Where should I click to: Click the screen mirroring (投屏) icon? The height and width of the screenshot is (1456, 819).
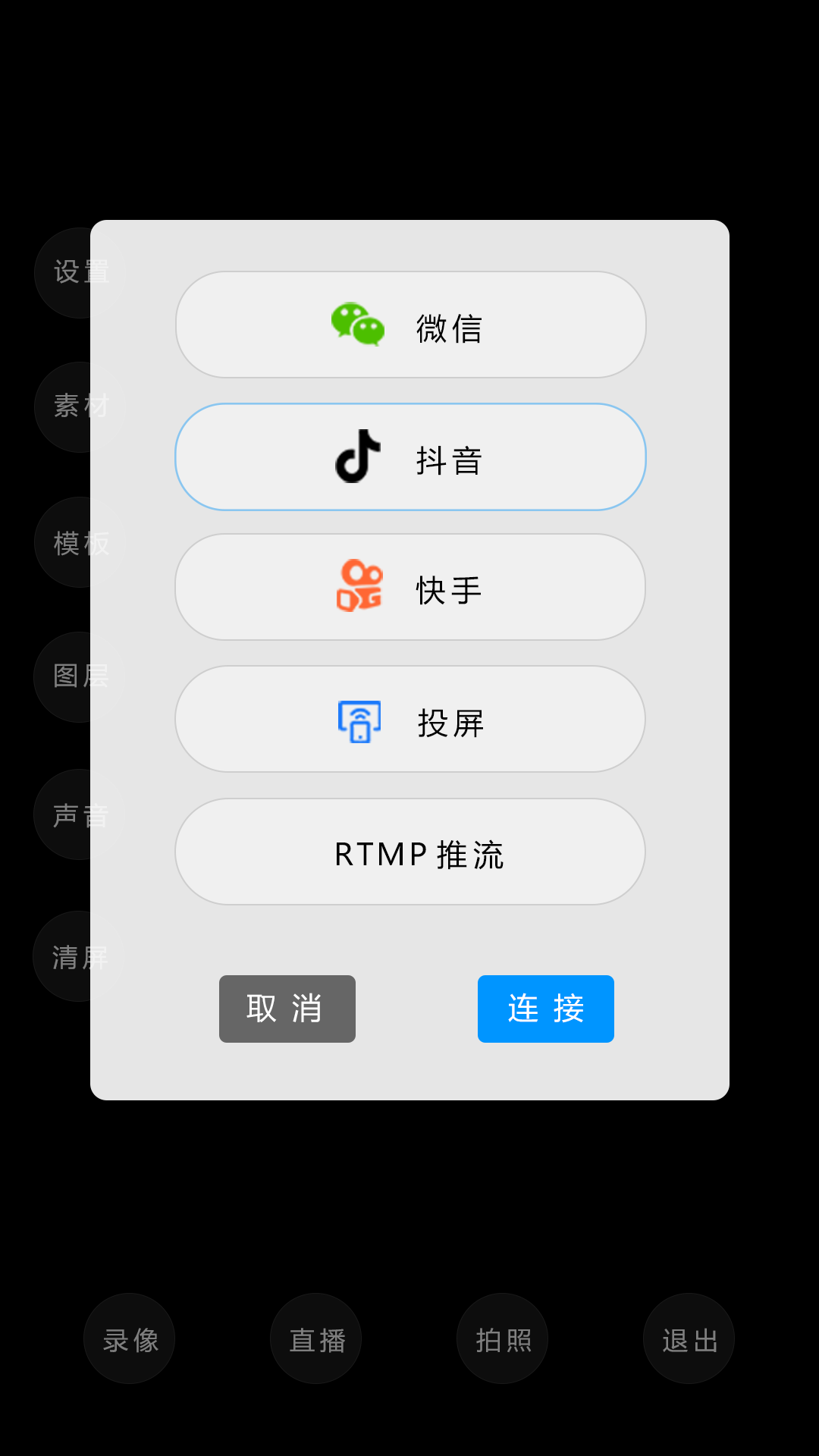[359, 720]
